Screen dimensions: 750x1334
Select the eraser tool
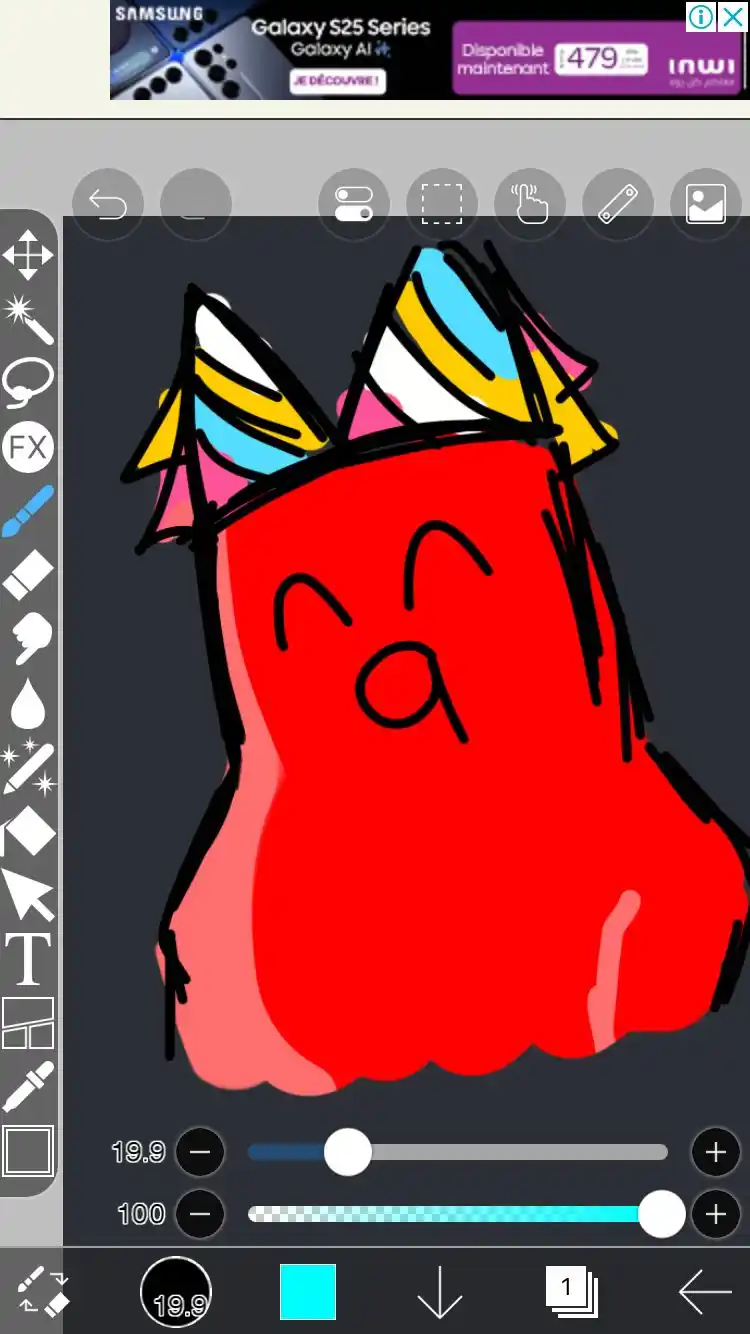click(28, 577)
